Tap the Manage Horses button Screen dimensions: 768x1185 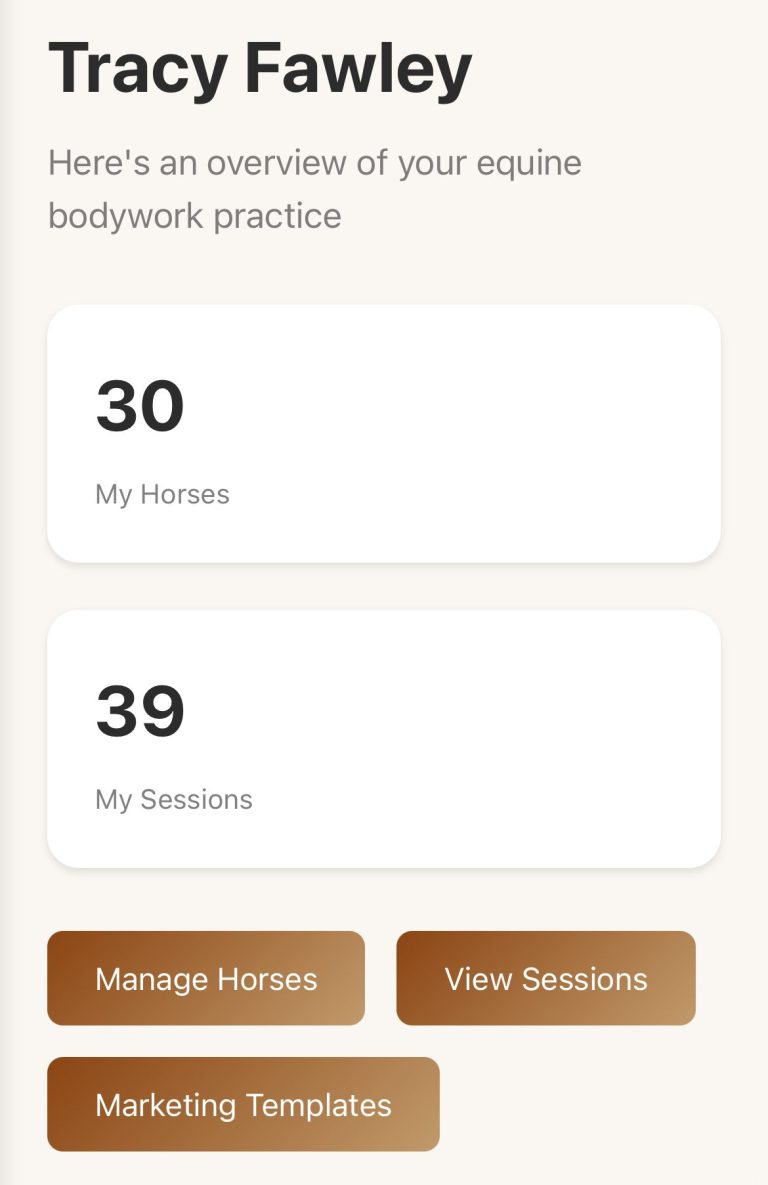(206, 978)
